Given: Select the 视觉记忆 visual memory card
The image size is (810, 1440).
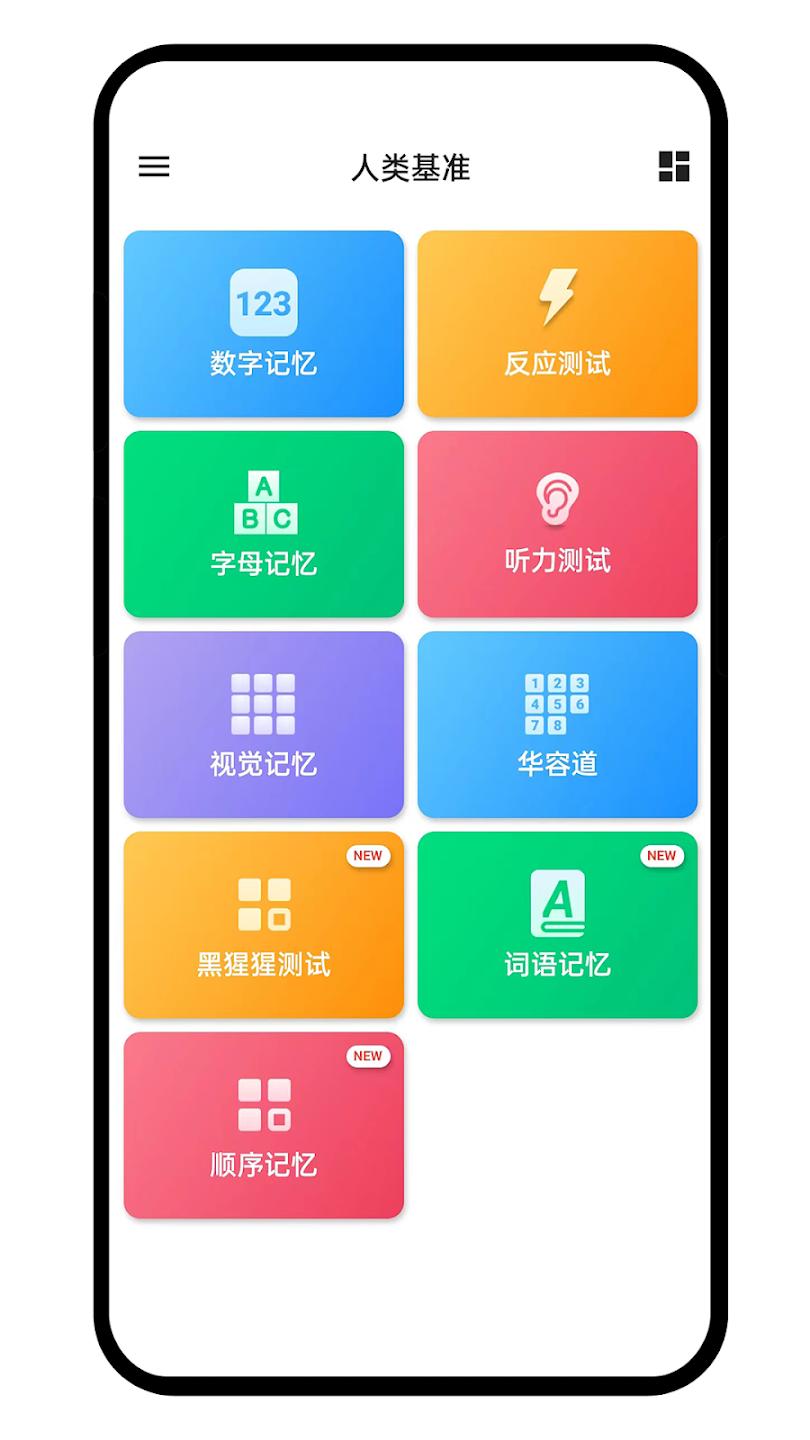Looking at the screenshot, I should (264, 724).
